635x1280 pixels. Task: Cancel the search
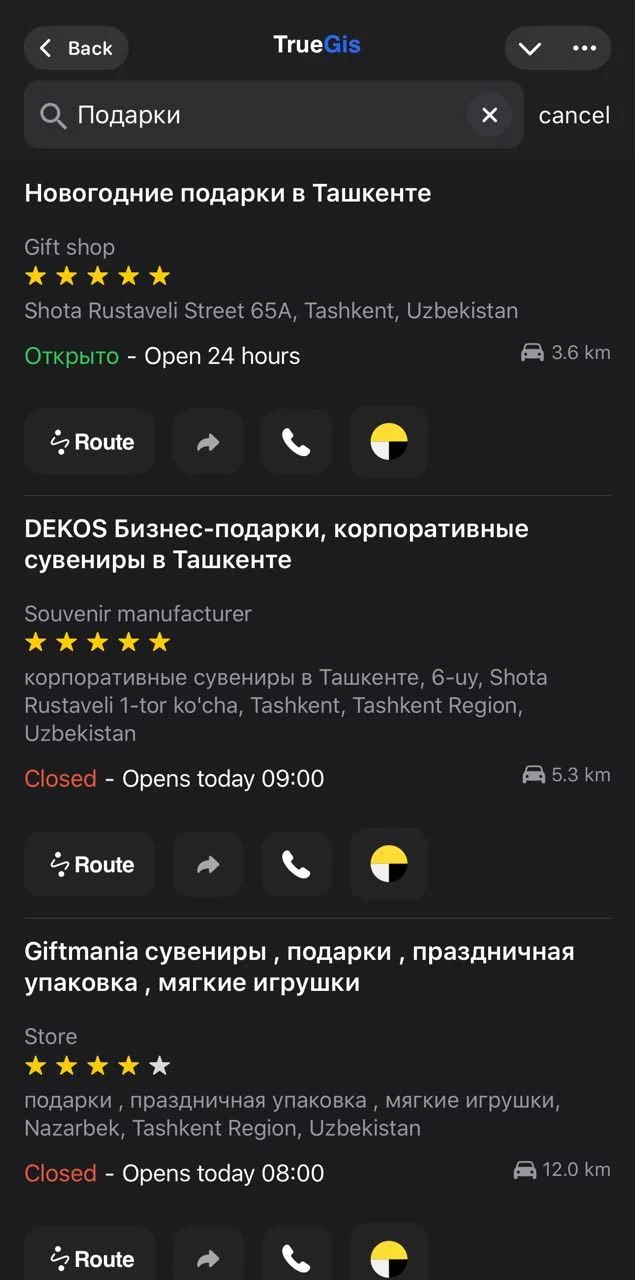[x=574, y=115]
